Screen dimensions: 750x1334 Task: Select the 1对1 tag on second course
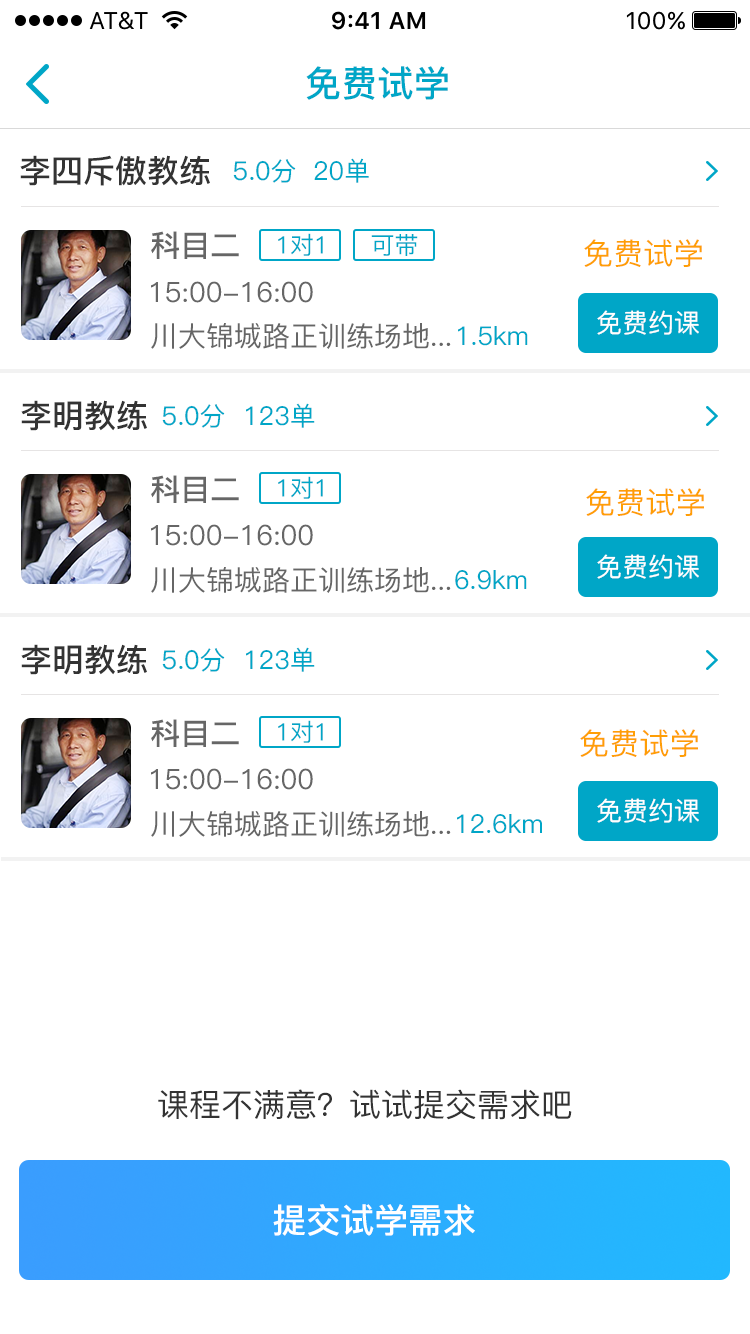pyautogui.click(x=300, y=488)
